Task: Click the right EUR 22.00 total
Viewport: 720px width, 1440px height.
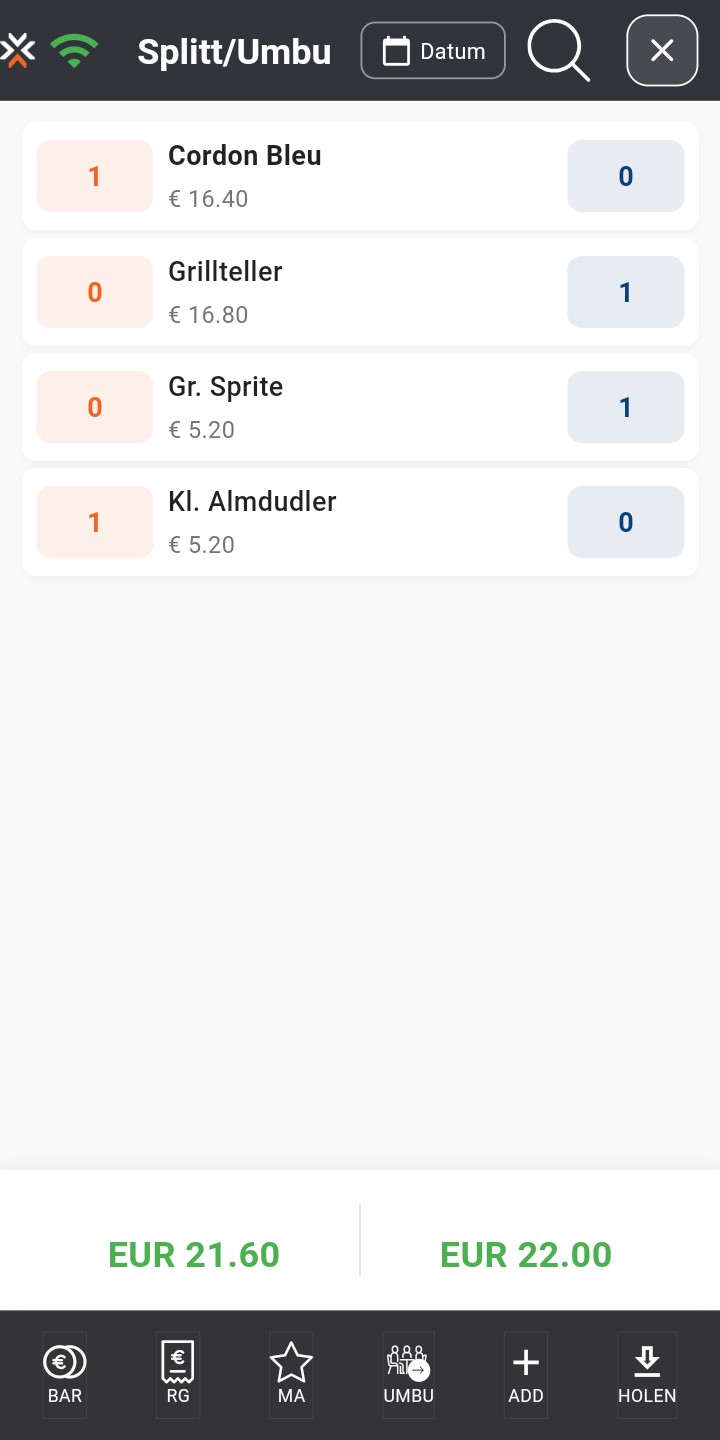Action: tap(526, 1254)
